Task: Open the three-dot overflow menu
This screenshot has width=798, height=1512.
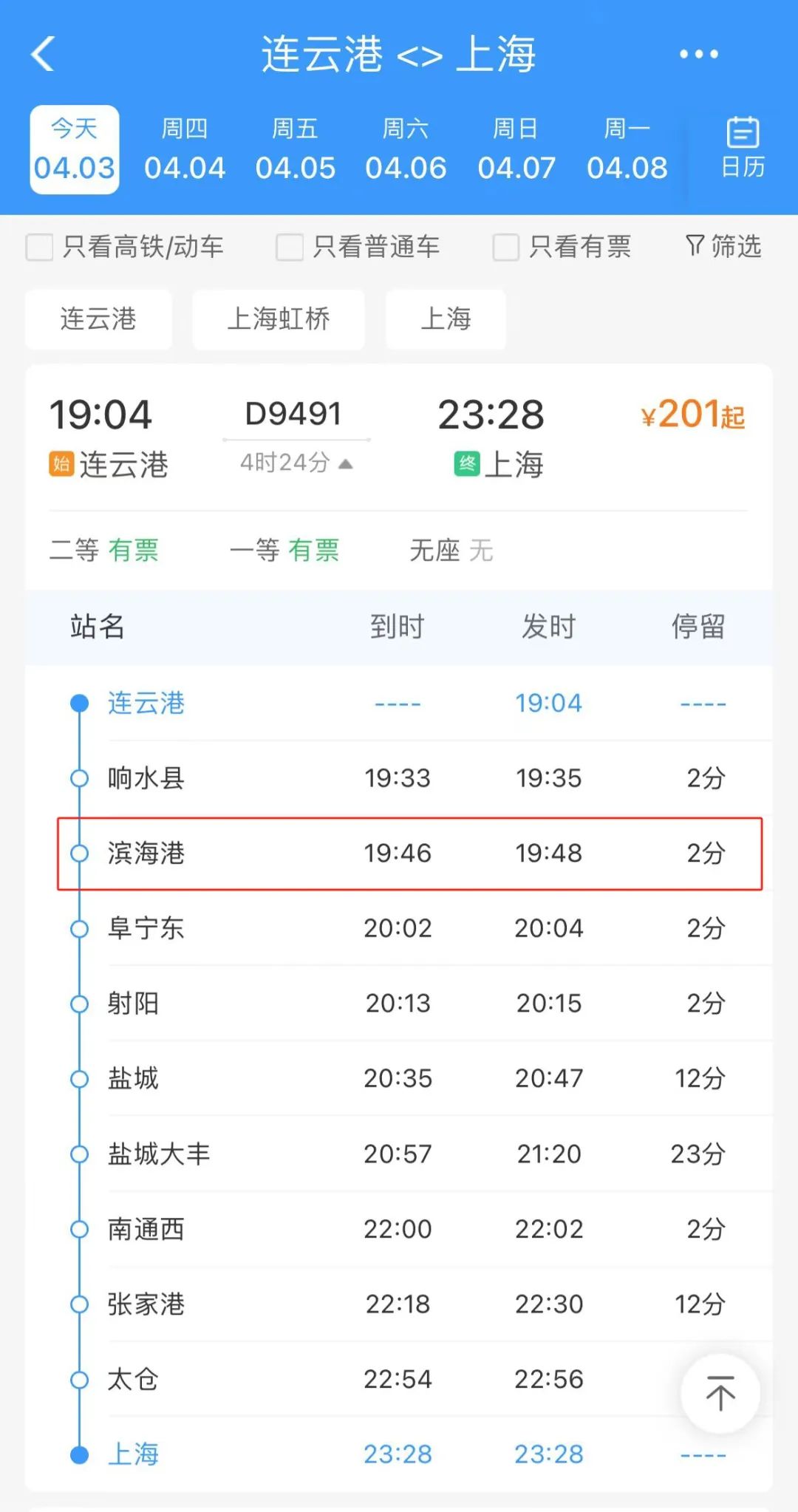Action: (698, 54)
